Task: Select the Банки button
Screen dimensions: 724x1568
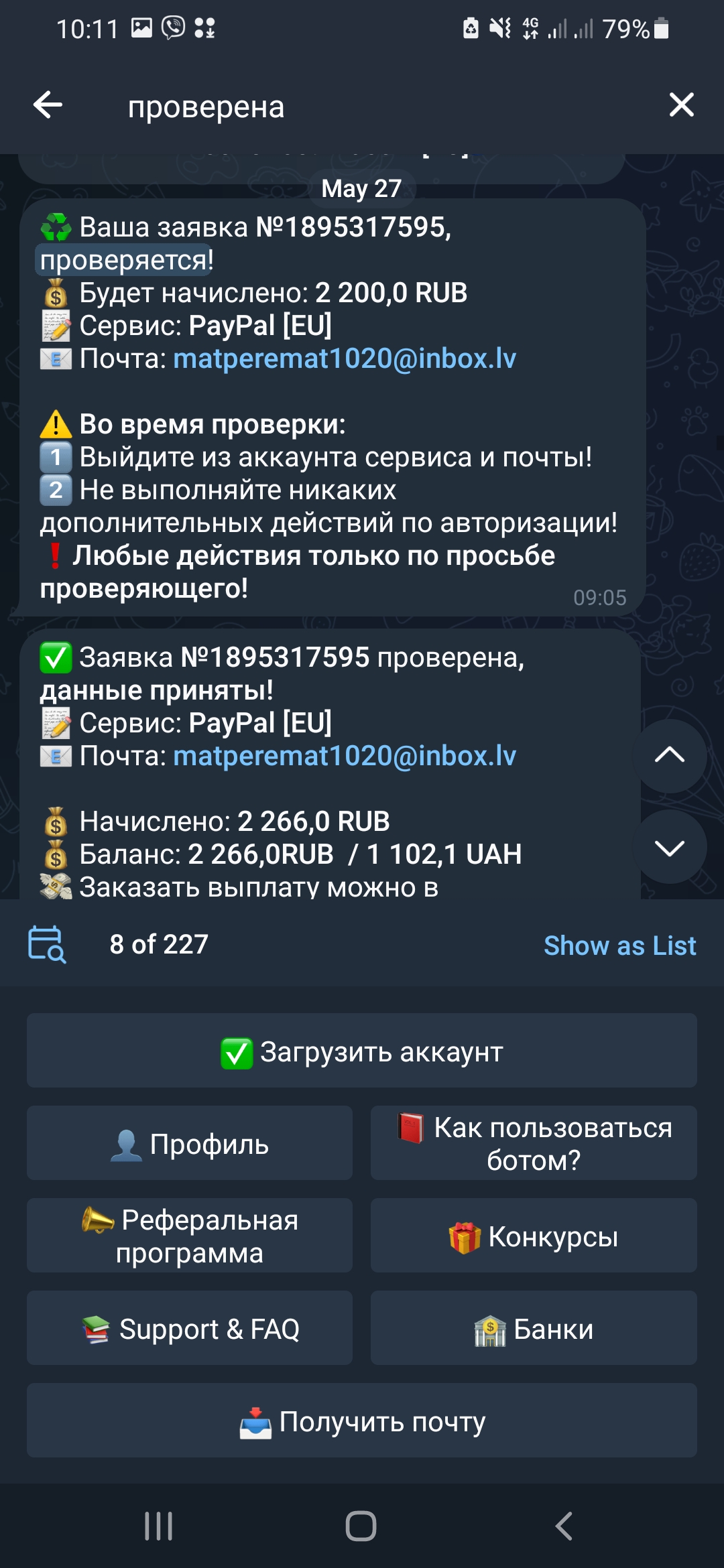Action: (534, 1328)
